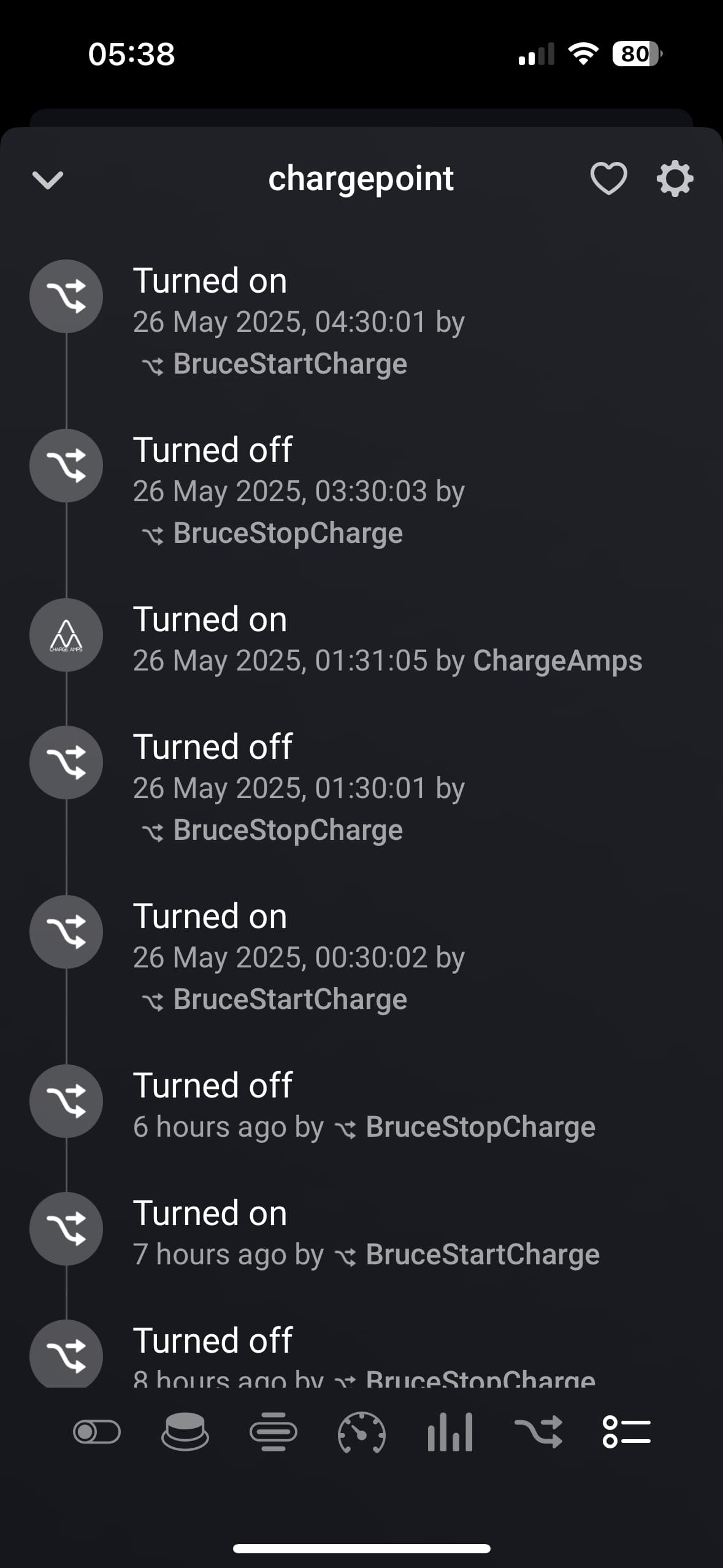Open BruceStartCharge flow from 00:30:02 entry

[290, 1000]
